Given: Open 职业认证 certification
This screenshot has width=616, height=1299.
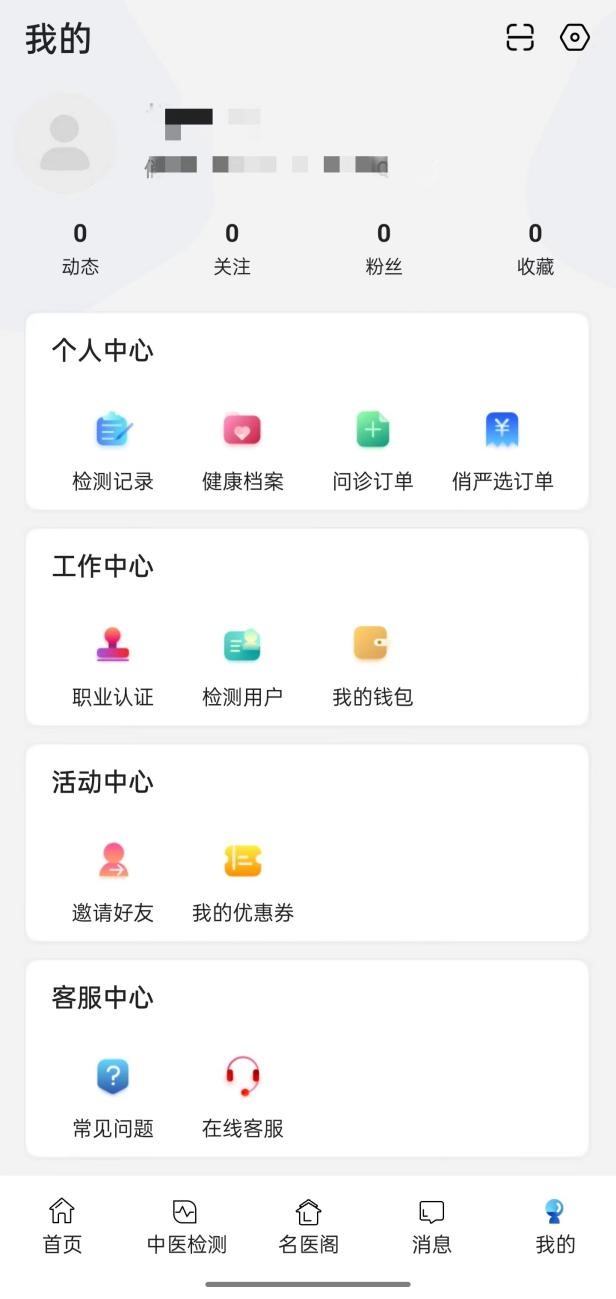Looking at the screenshot, I should [x=113, y=667].
